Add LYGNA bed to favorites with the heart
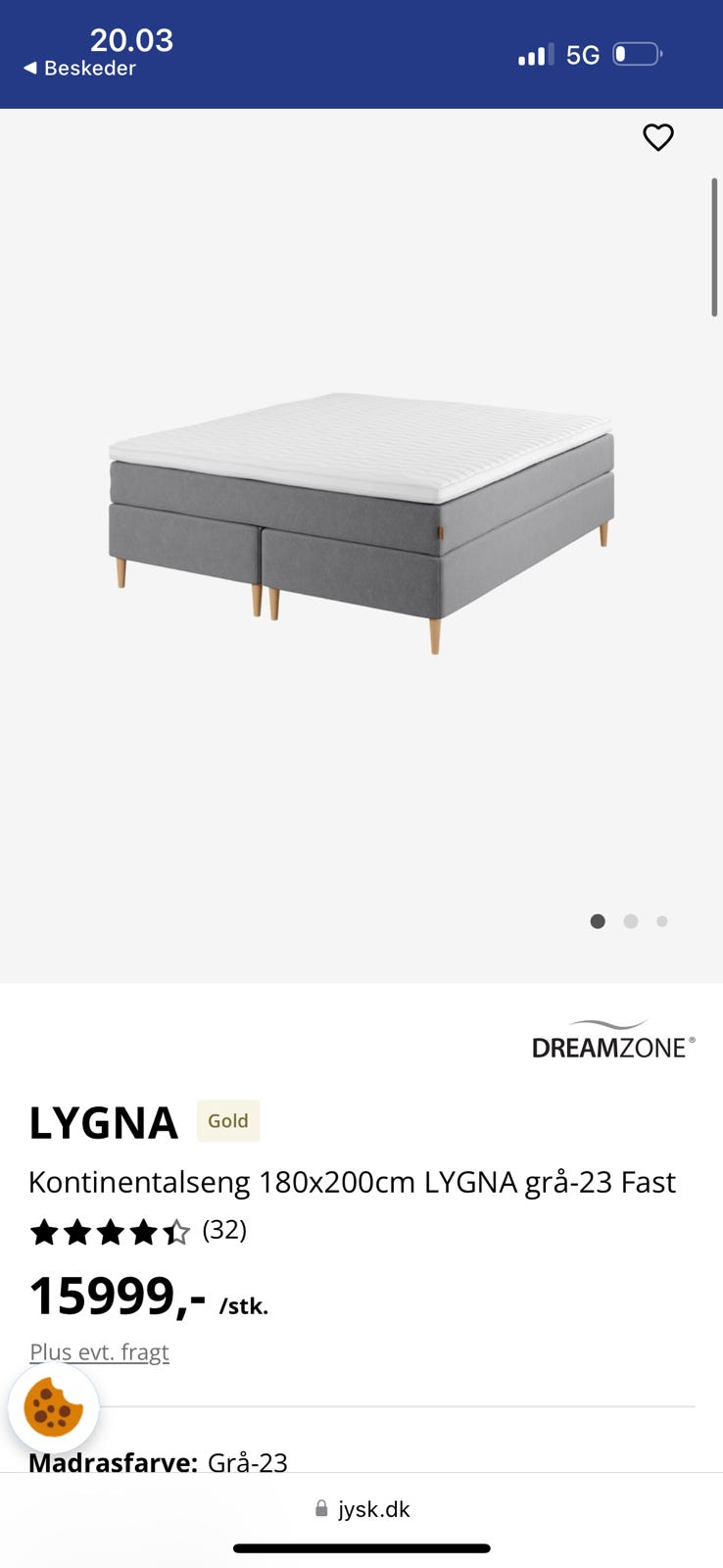723x1568 pixels. click(x=658, y=137)
